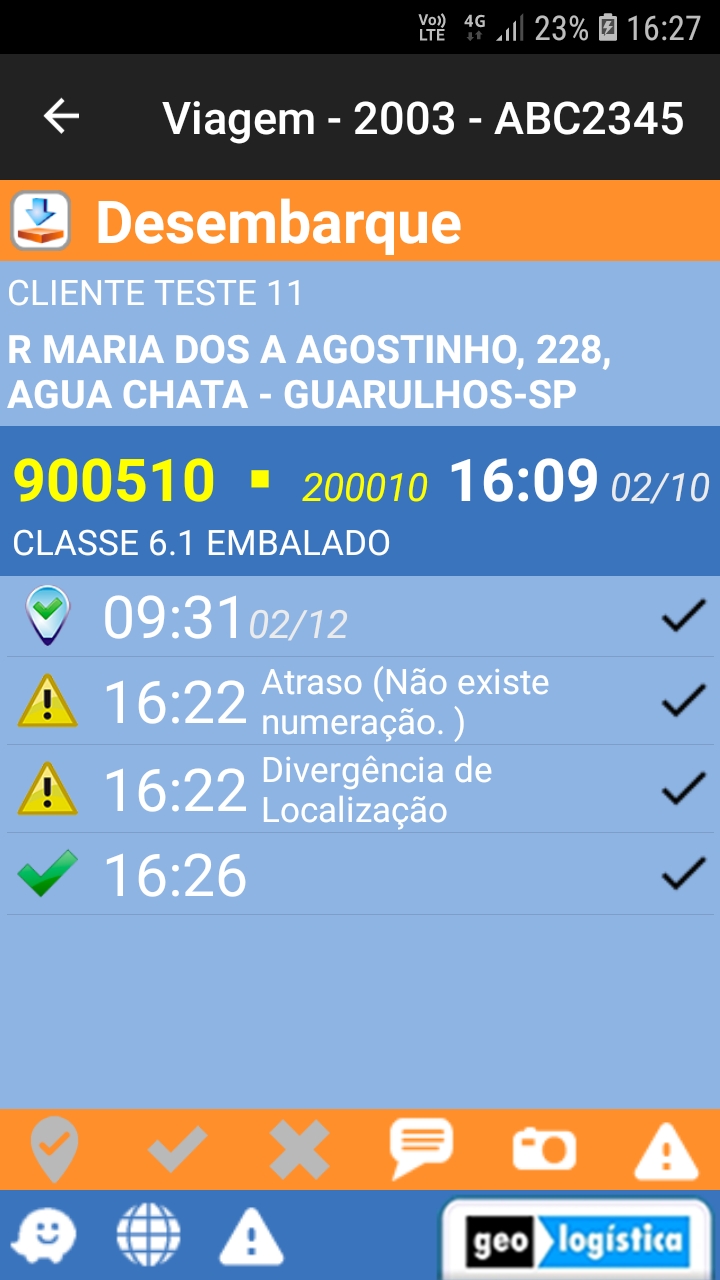The image size is (720, 1280).
Task: Open the alert triangle in the blue bar
Action: click(251, 1236)
